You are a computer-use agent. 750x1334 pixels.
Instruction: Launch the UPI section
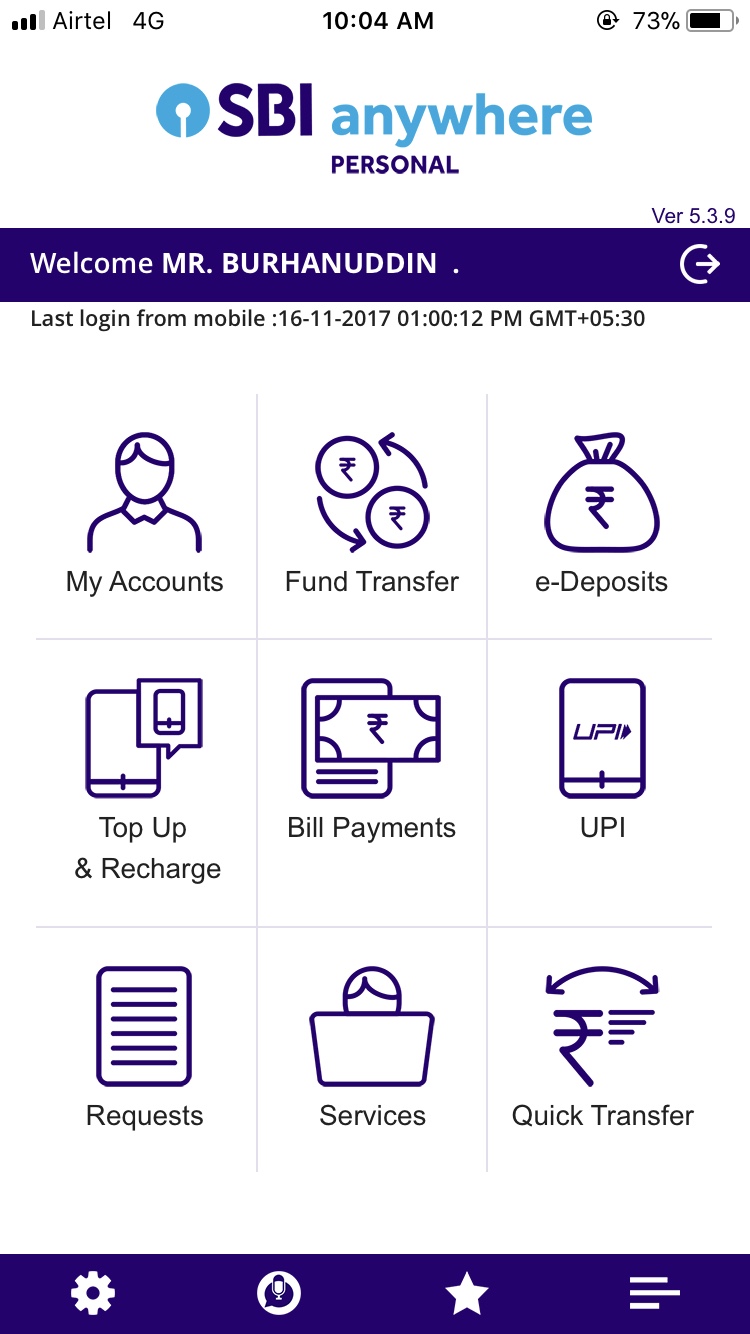tap(602, 762)
